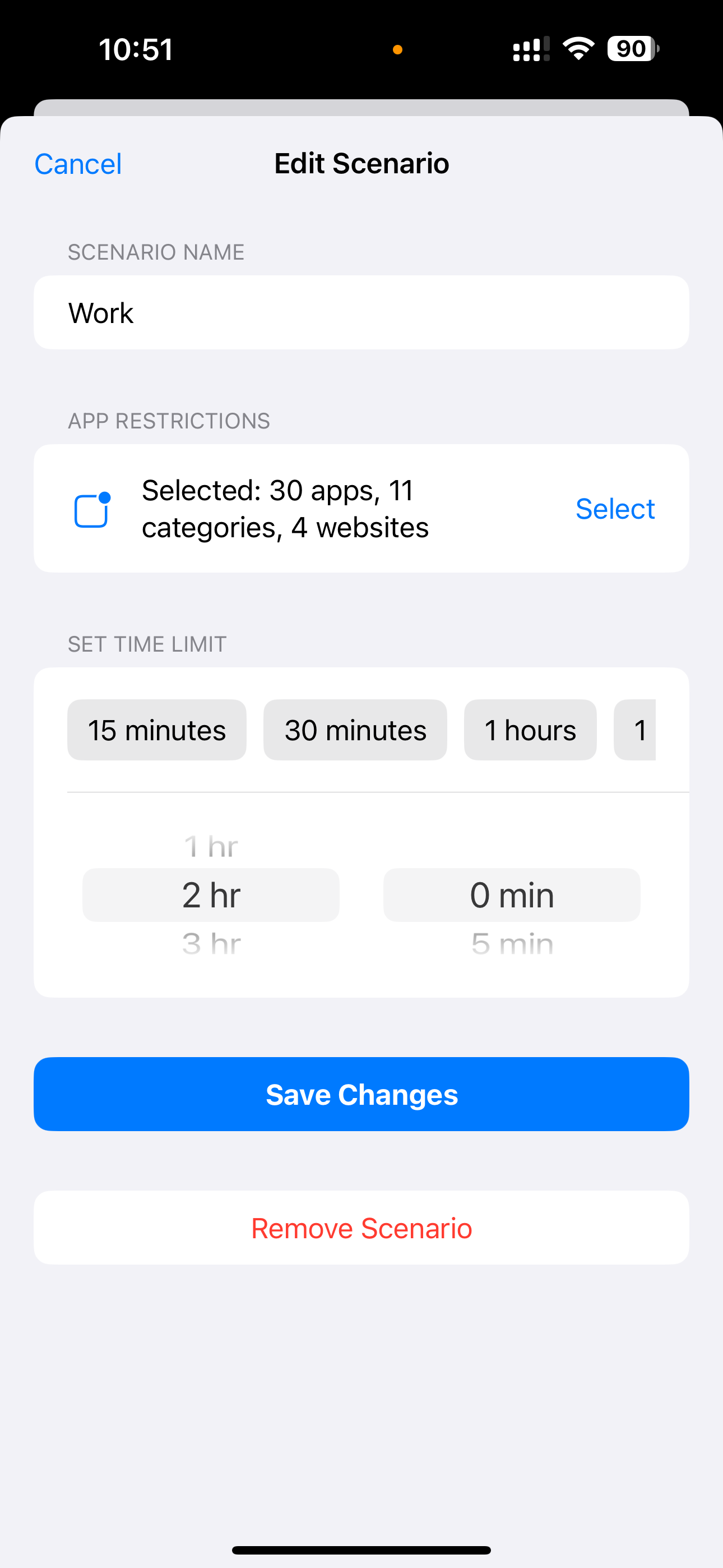Select the 1 hours time preset
Image resolution: width=723 pixels, height=1568 pixels.
point(530,730)
